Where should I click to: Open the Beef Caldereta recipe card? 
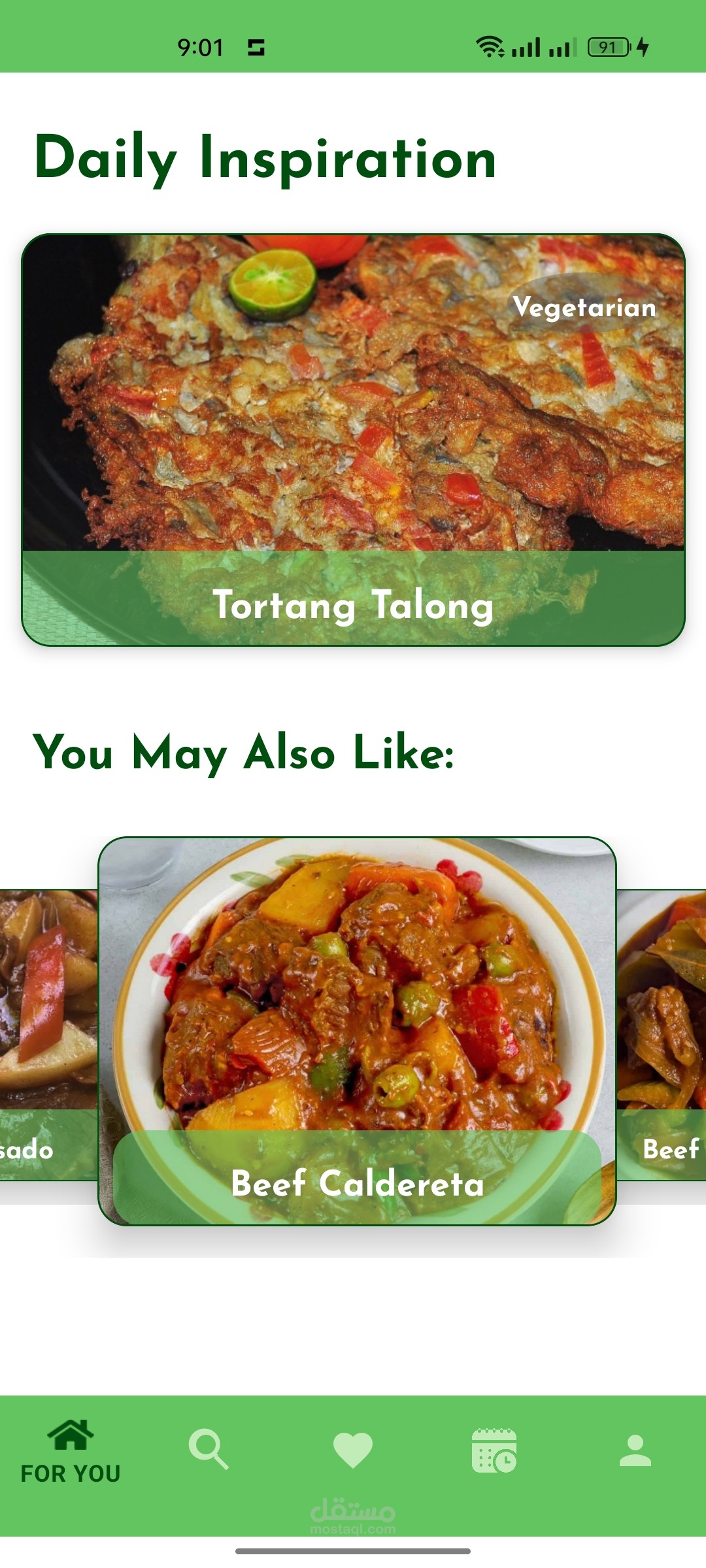(x=357, y=1030)
